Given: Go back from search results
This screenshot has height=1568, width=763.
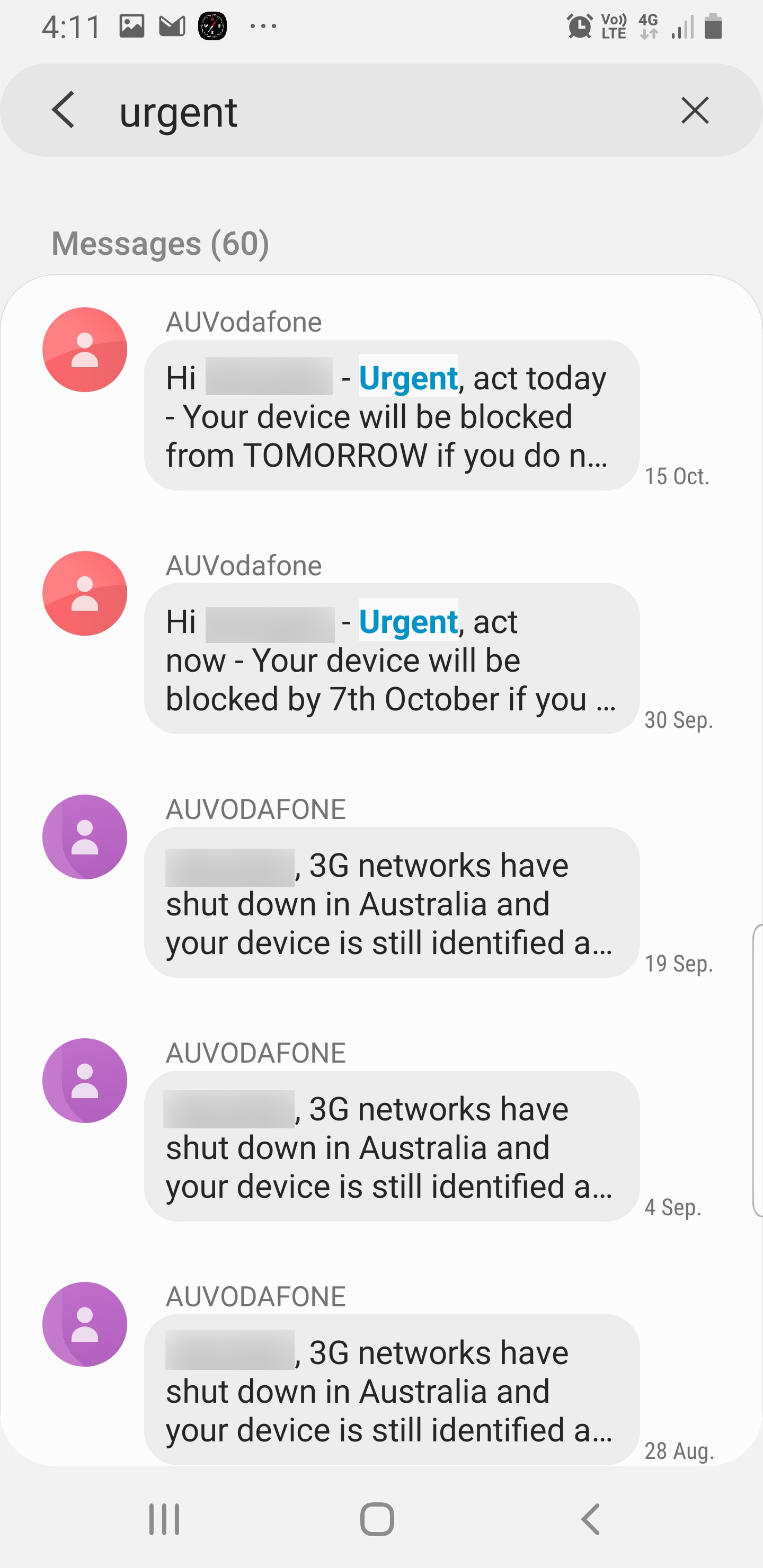Looking at the screenshot, I should click(64, 110).
